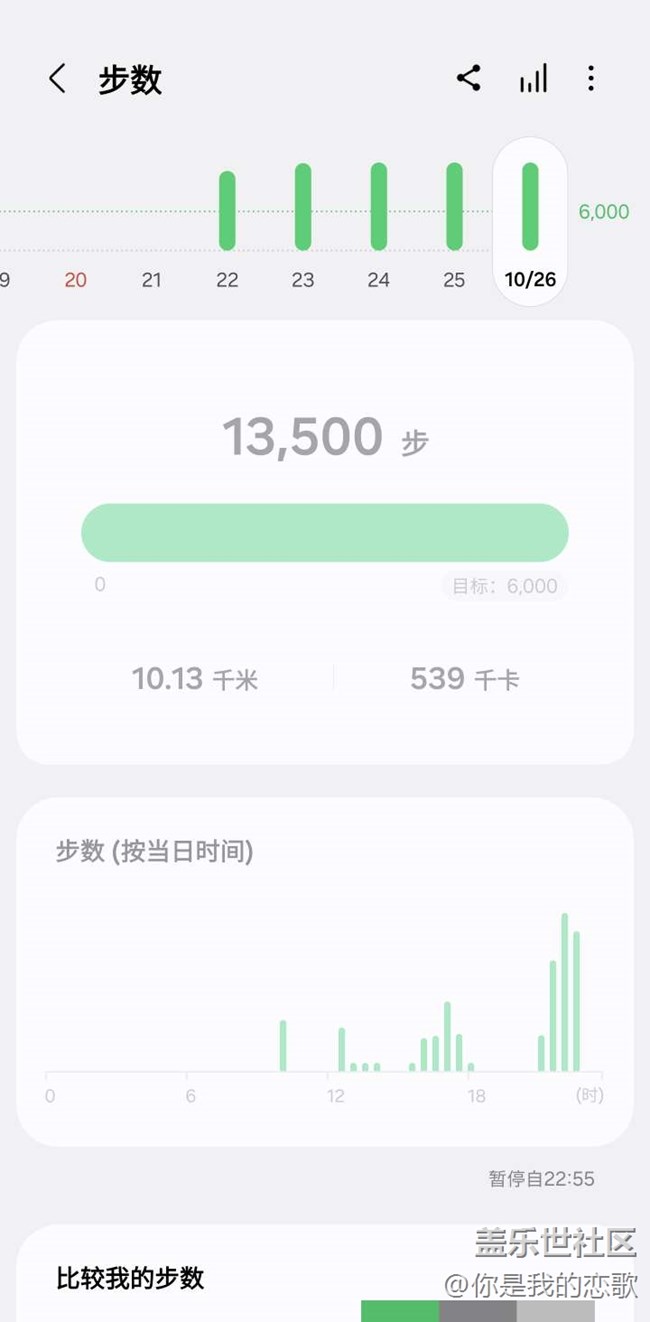Select day 21 in the date strip
Image resolution: width=650 pixels, height=1322 pixels.
(151, 280)
